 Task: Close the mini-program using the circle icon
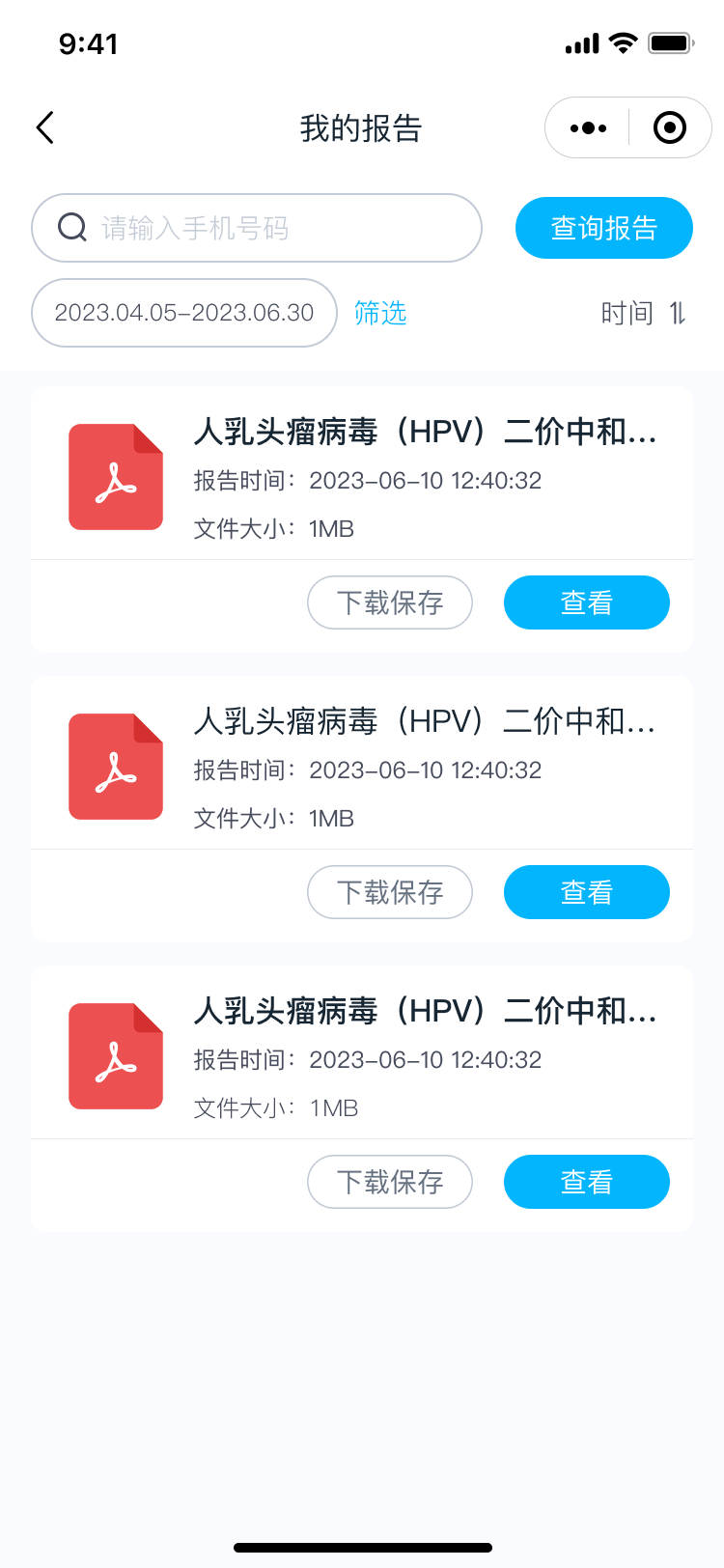click(669, 127)
